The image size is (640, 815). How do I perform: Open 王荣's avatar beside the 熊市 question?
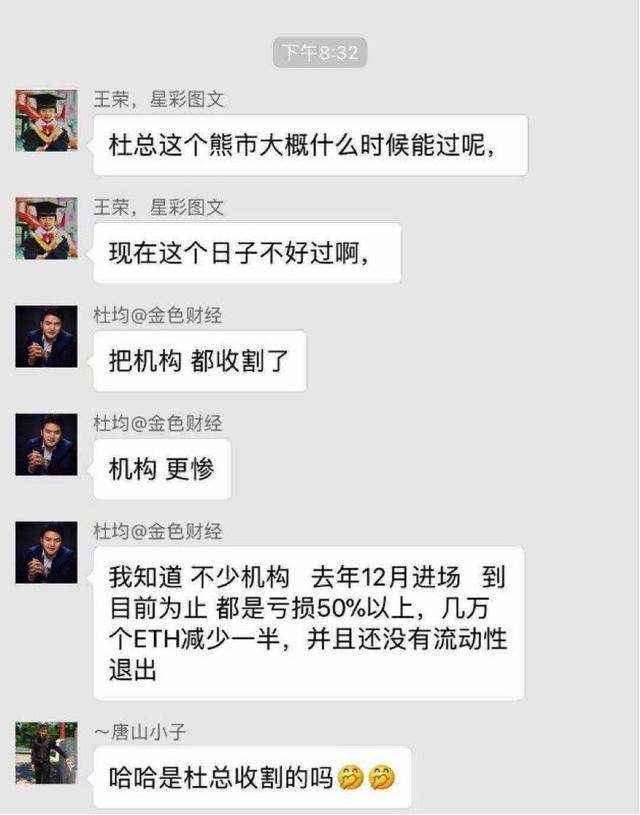[46, 121]
